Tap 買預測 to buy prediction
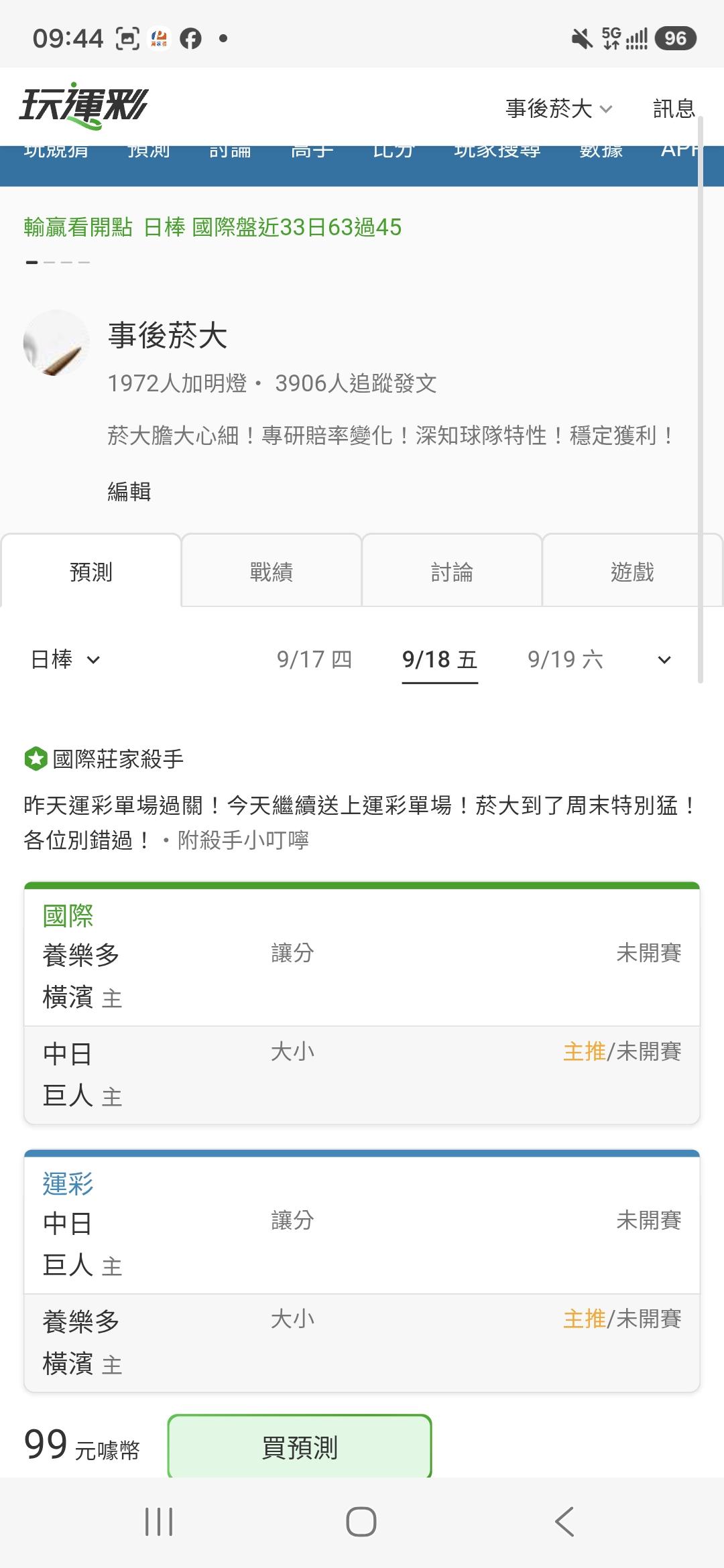This screenshot has height=1568, width=724. coord(300,1447)
